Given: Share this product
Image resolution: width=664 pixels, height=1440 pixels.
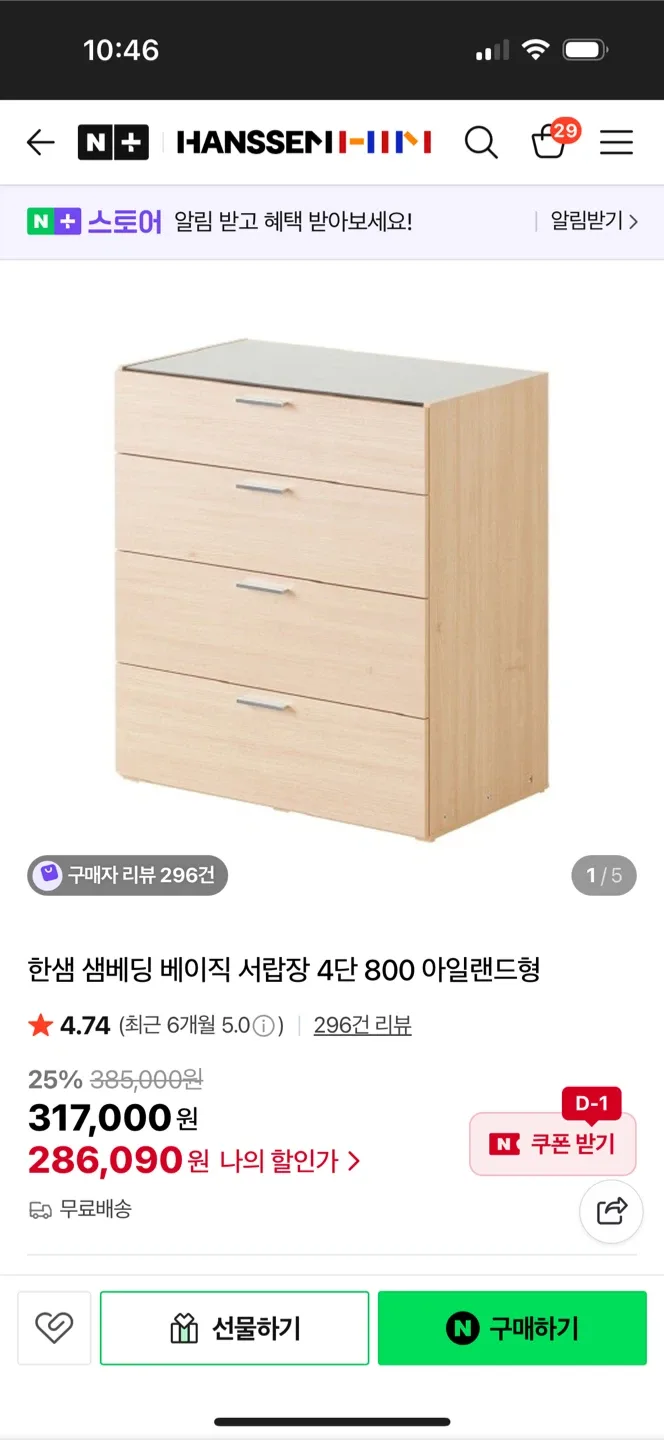Looking at the screenshot, I should tap(611, 1212).
